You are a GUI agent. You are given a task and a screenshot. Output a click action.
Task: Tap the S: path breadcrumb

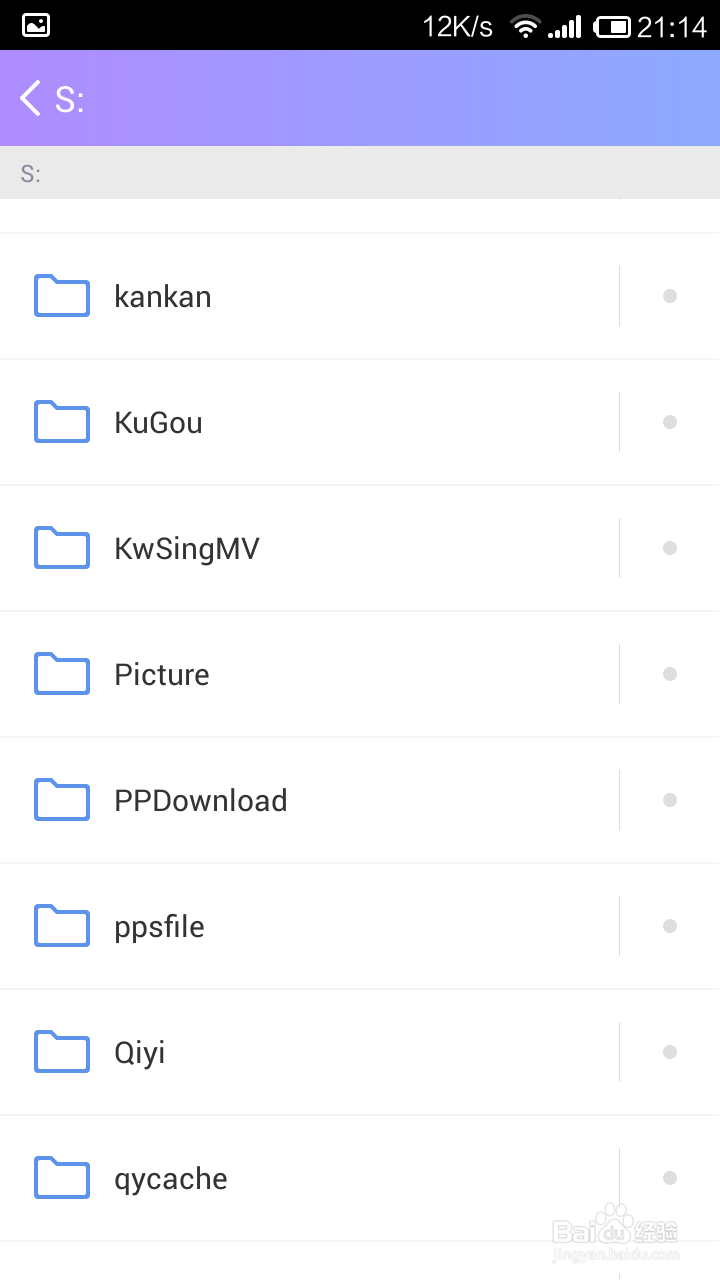pos(31,174)
